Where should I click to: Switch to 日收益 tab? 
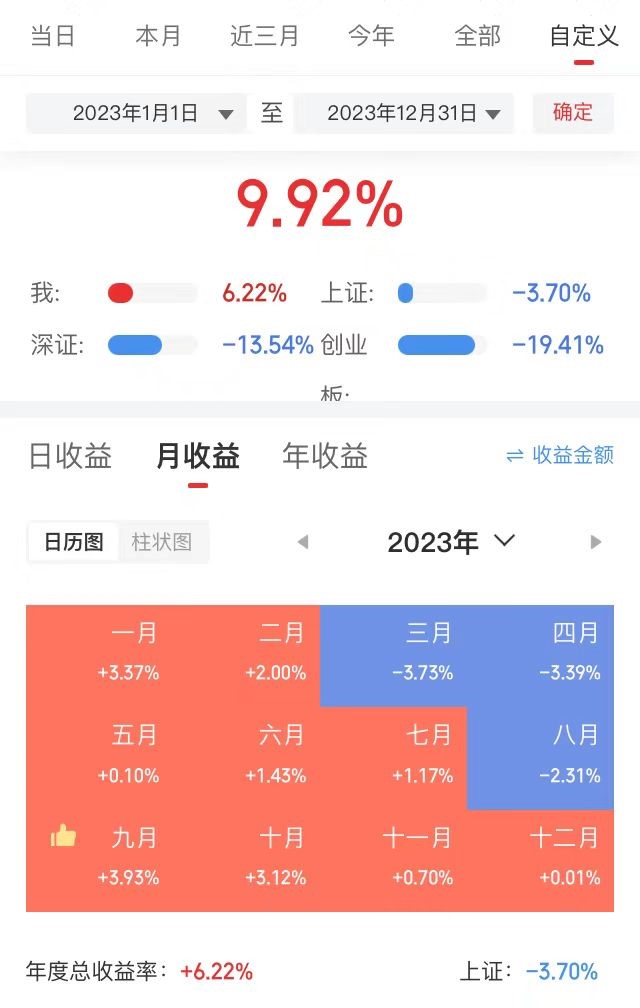(70, 457)
